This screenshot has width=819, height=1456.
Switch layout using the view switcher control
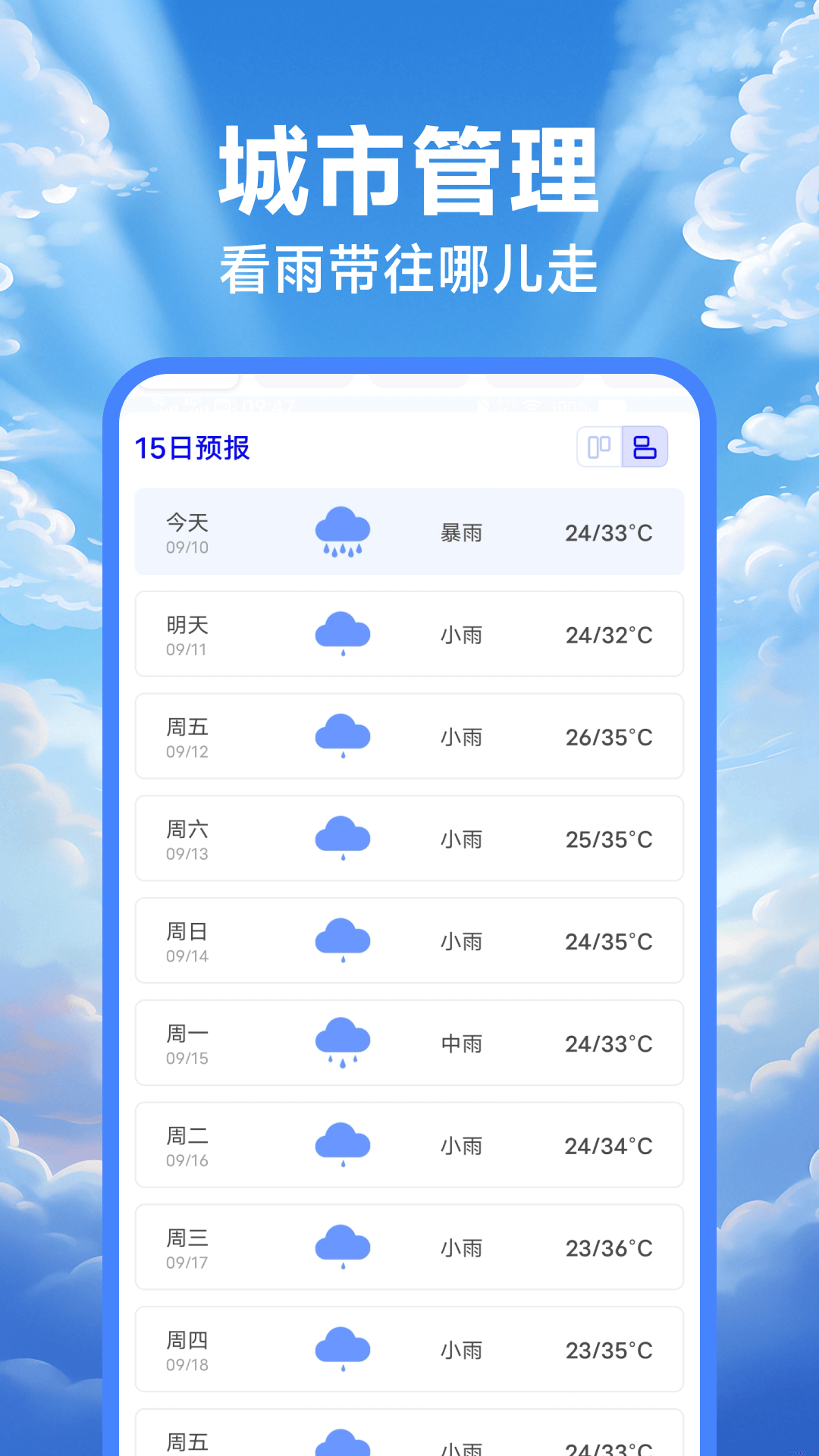(x=622, y=447)
